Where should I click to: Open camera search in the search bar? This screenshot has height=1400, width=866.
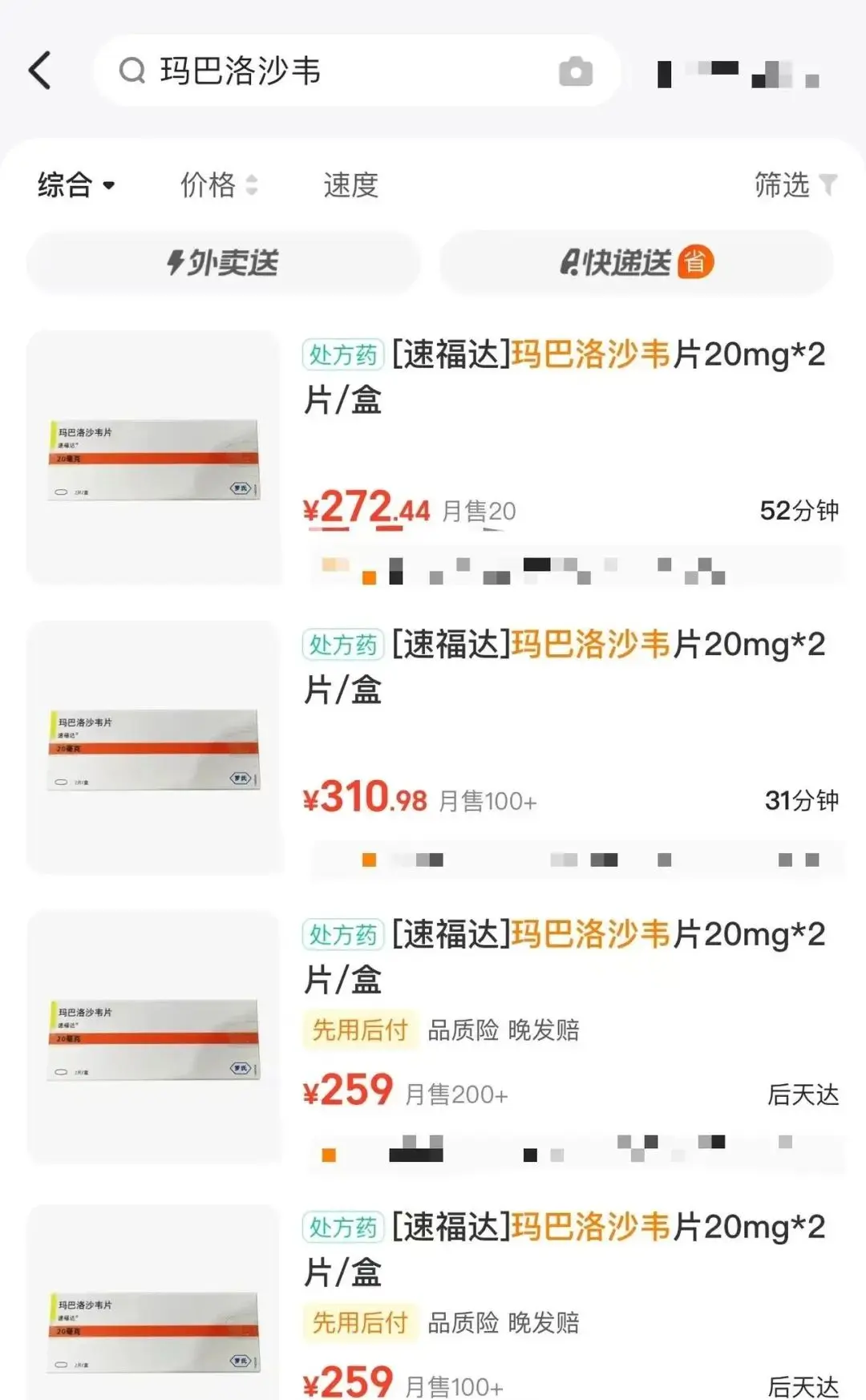575,71
